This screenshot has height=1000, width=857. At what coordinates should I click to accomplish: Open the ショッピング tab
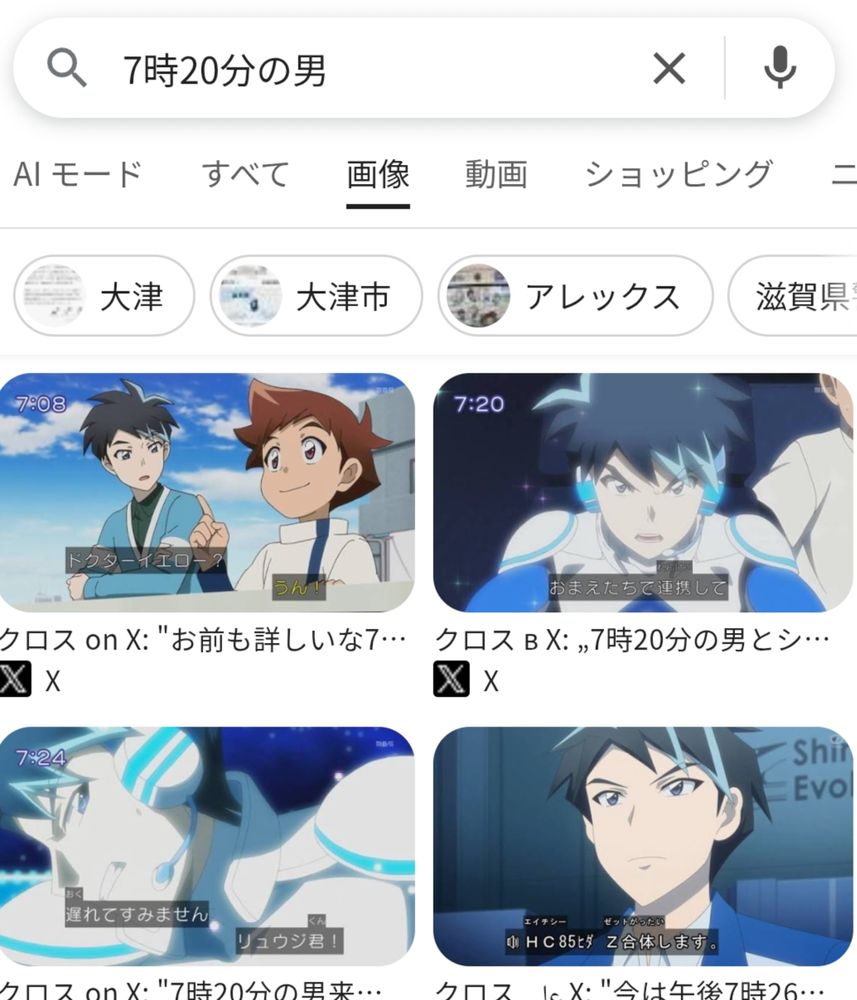point(678,174)
